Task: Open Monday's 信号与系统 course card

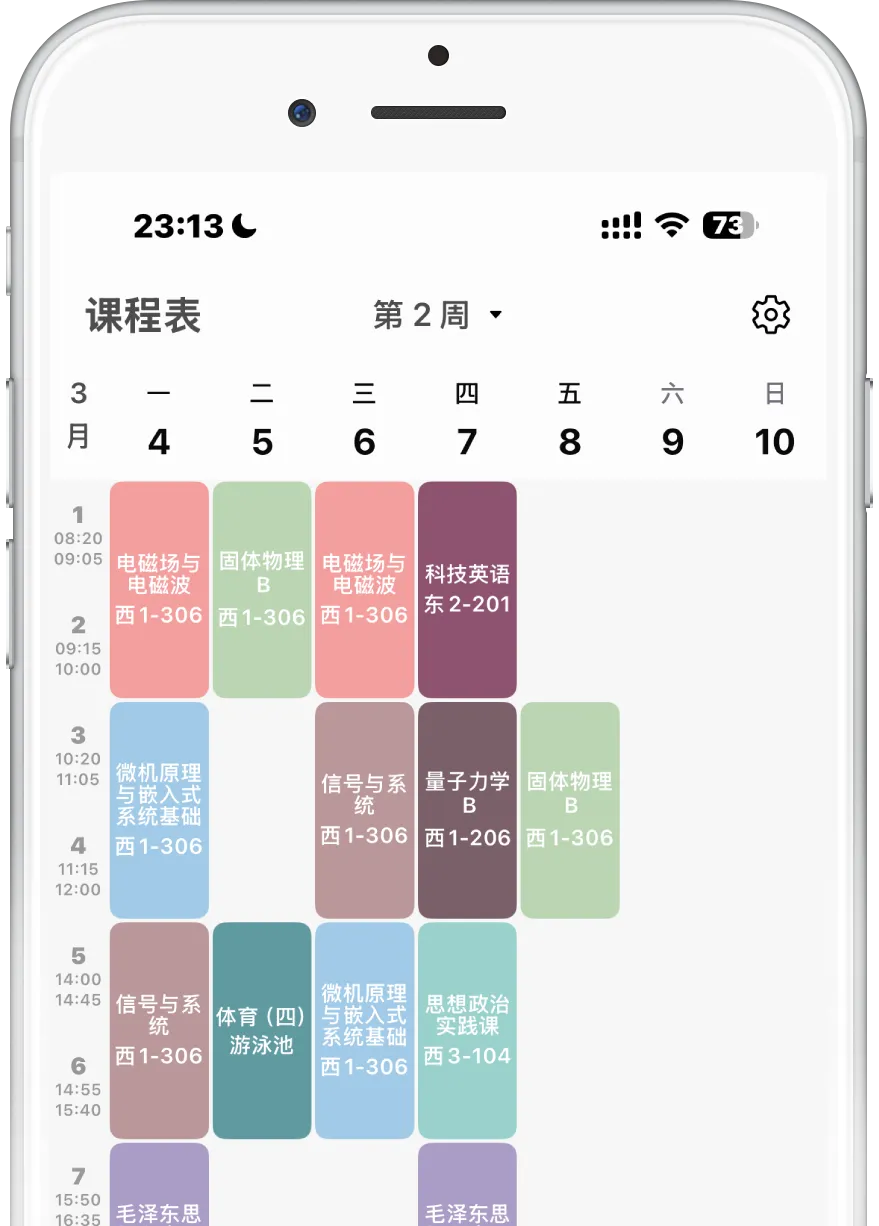Action: (x=159, y=1030)
